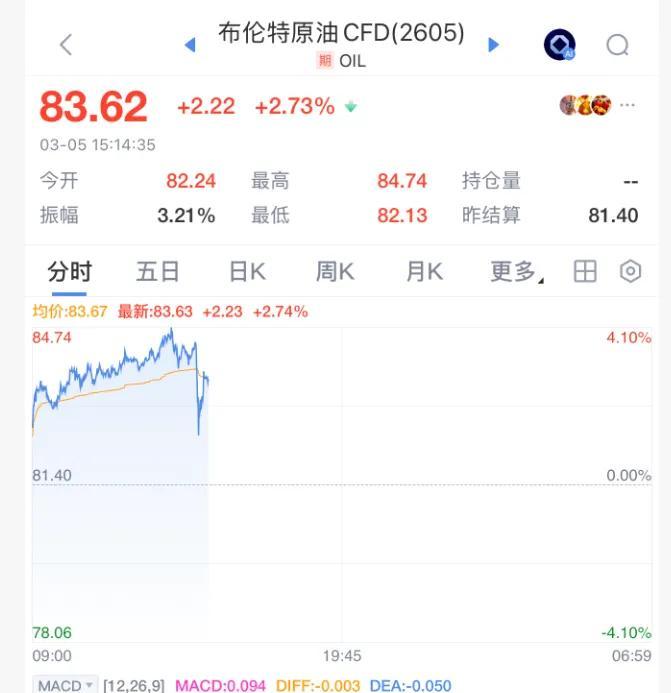
Task: Switch to the next contract arrow
Action: point(493,45)
